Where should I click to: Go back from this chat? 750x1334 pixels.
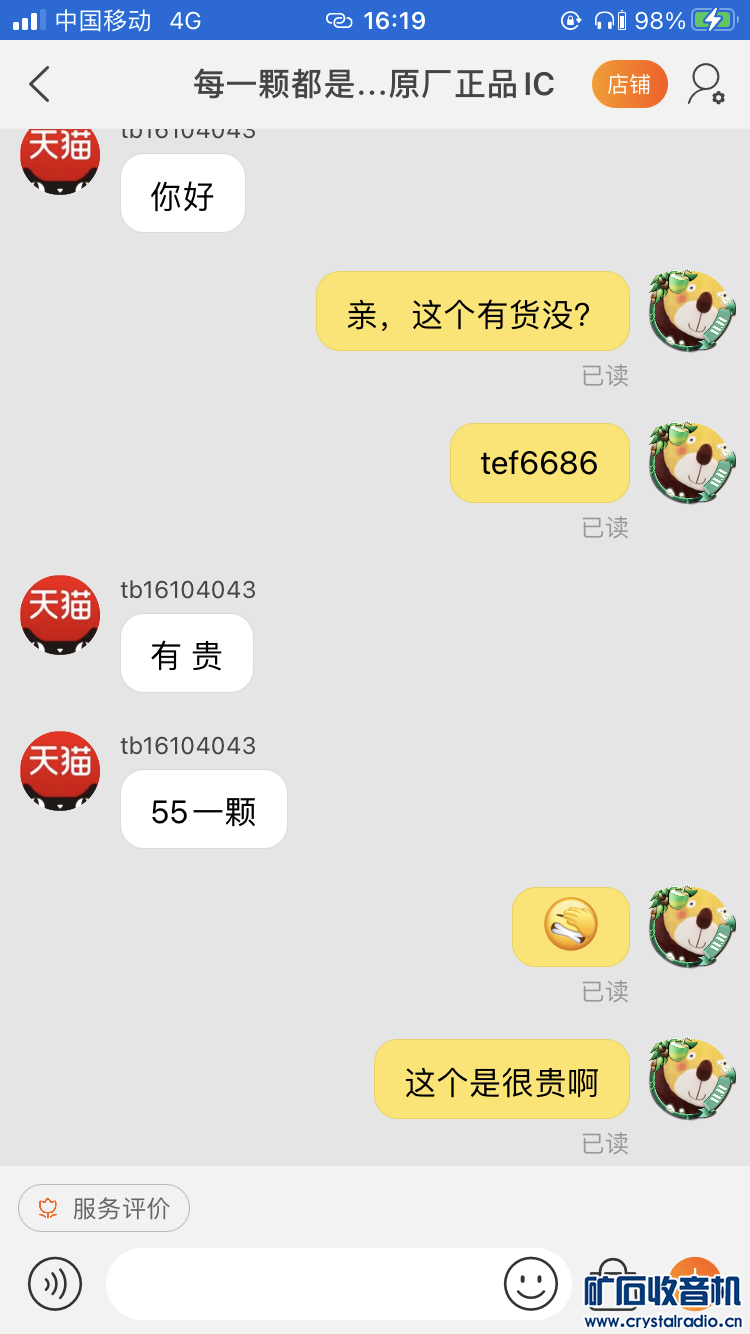40,85
